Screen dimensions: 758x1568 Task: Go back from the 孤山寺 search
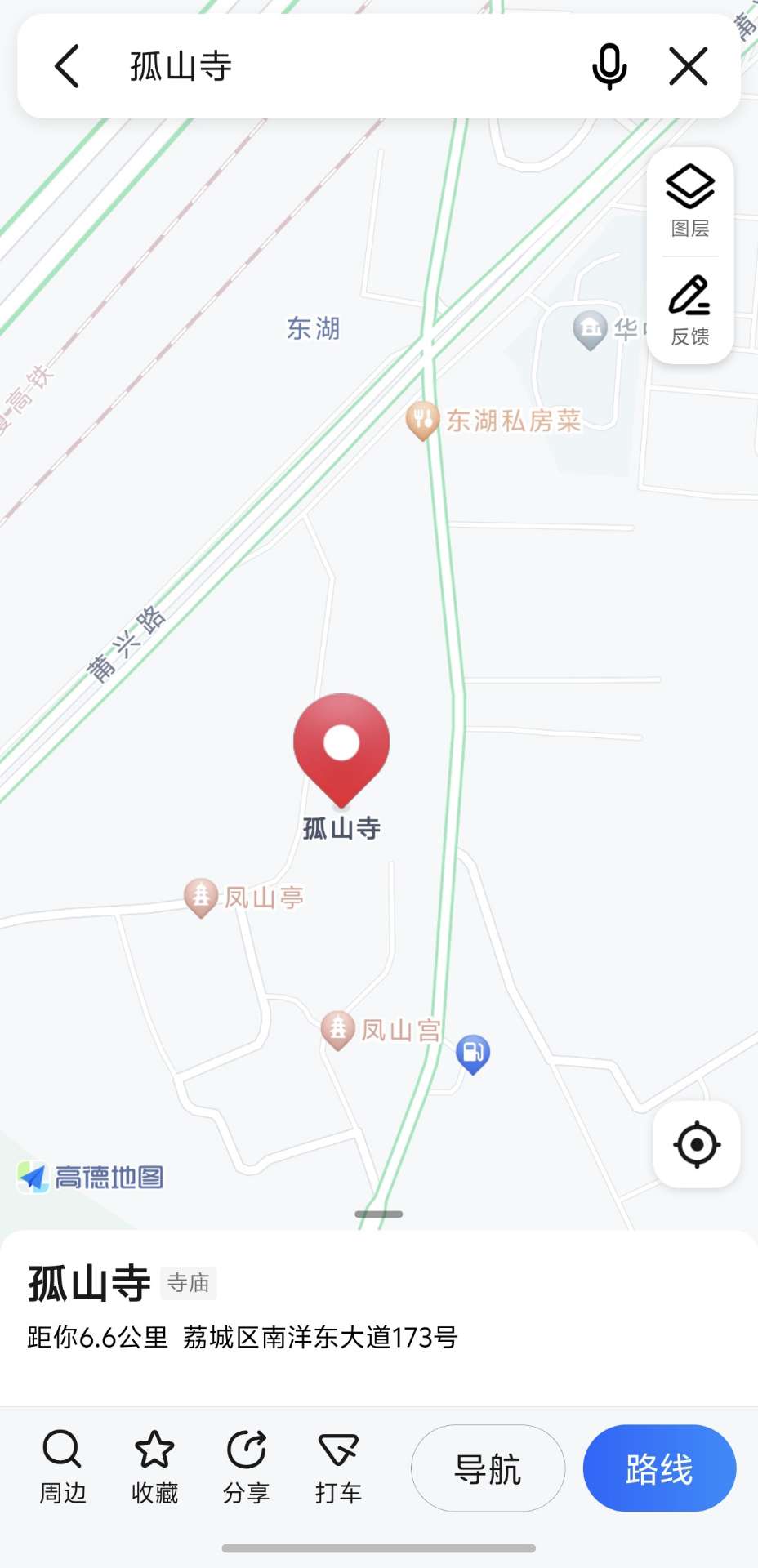pos(67,66)
